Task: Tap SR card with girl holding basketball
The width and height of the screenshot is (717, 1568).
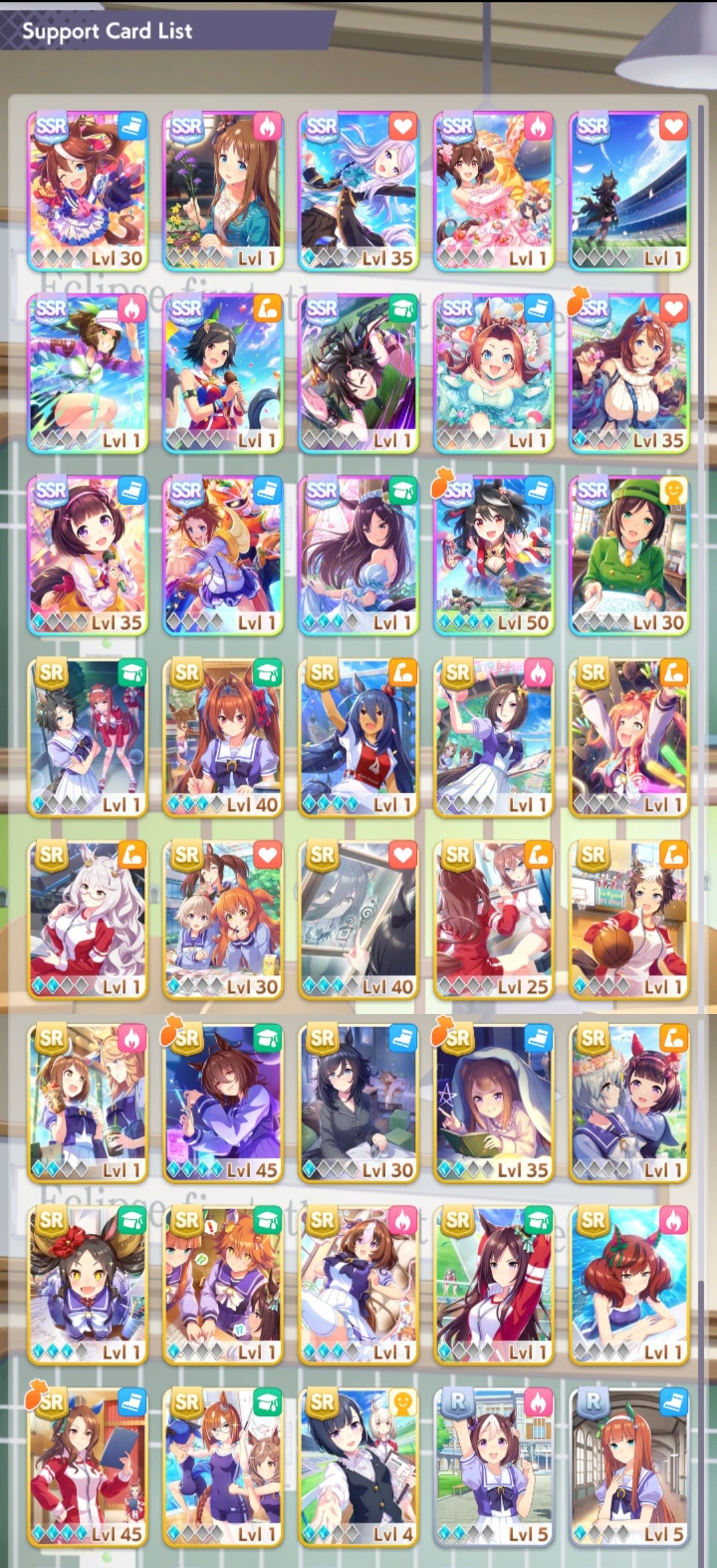Action: (x=629, y=920)
